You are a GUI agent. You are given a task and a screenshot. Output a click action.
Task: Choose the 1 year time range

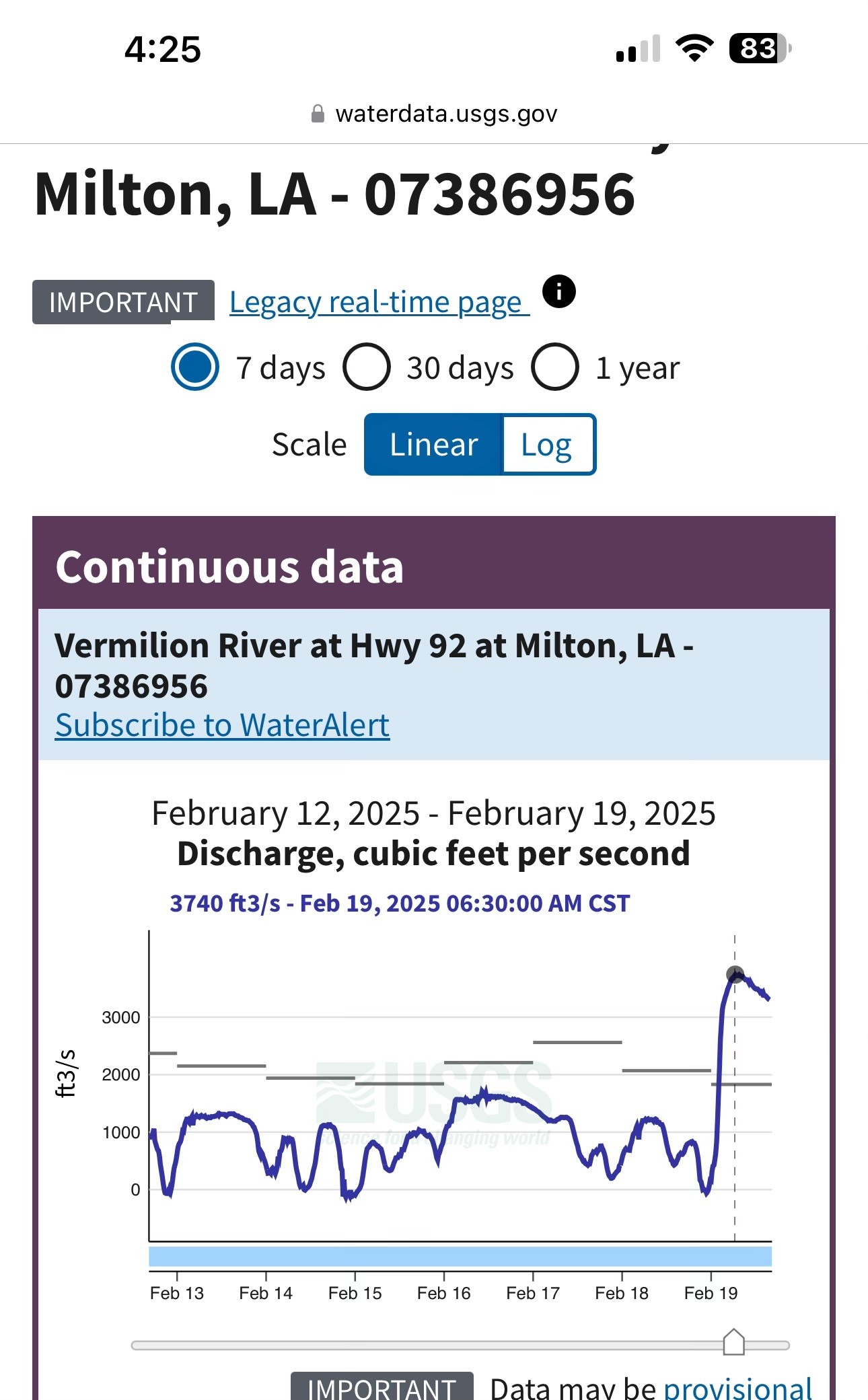[x=555, y=367]
